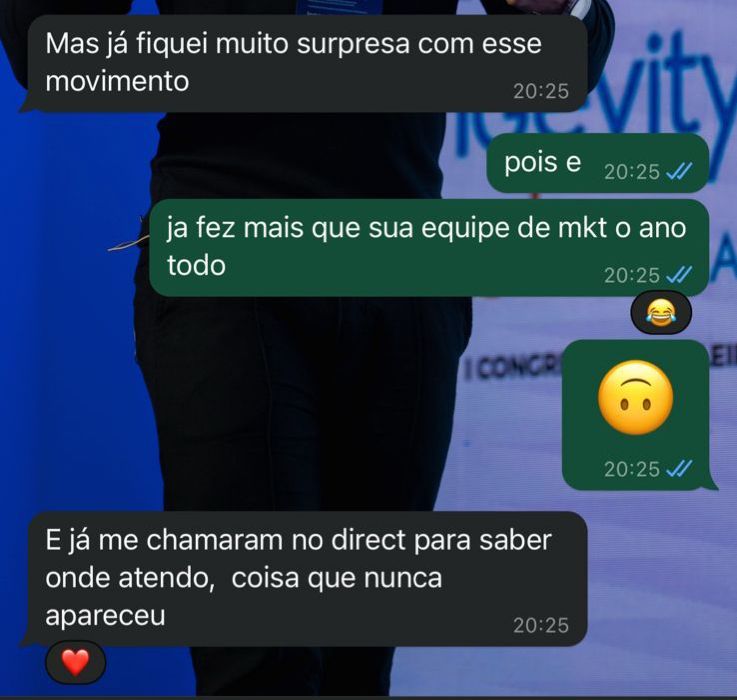
Task: Open the red heart reaction details
Action: (x=76, y=661)
